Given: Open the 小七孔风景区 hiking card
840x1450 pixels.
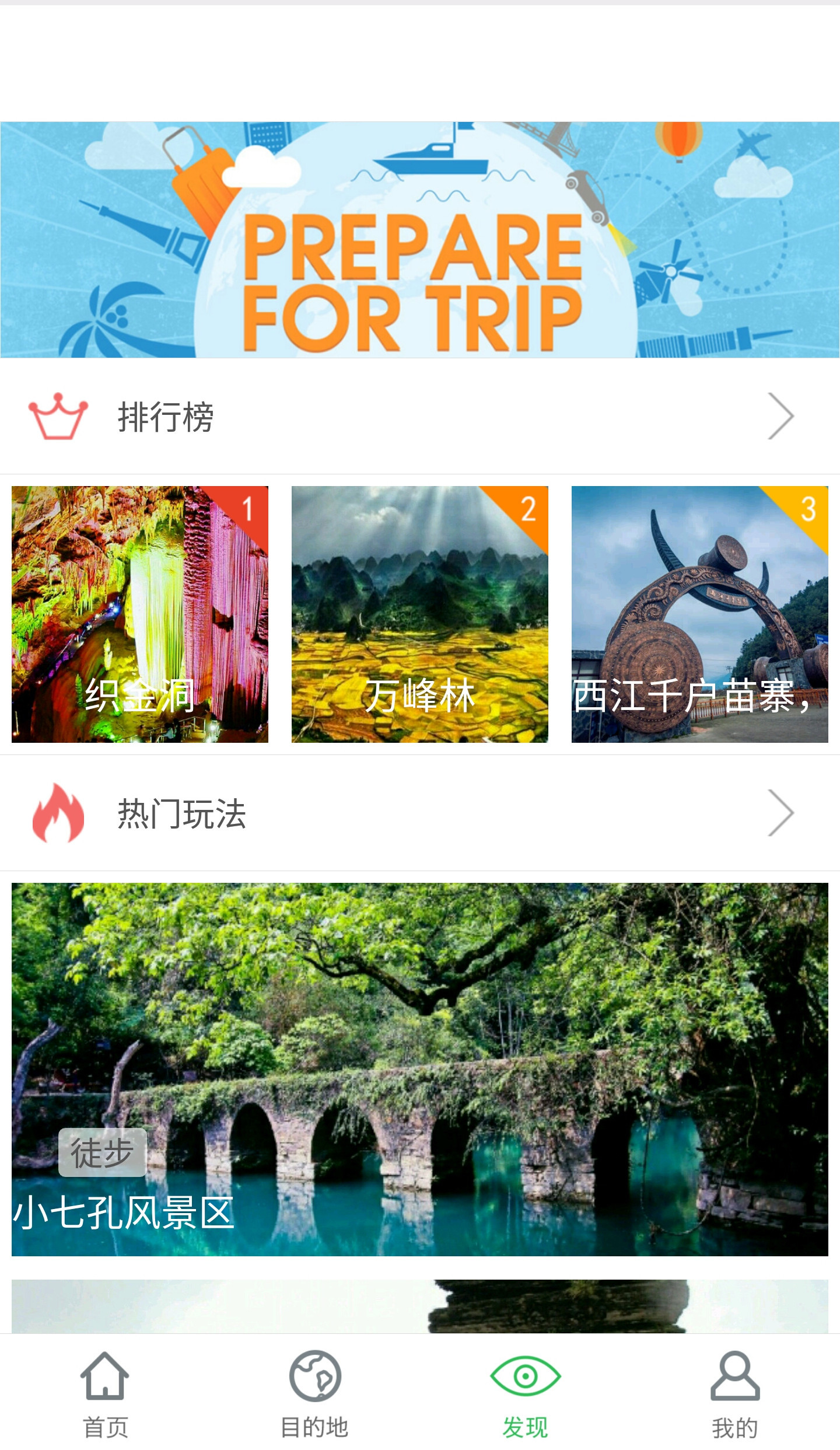Looking at the screenshot, I should pos(420,1069).
